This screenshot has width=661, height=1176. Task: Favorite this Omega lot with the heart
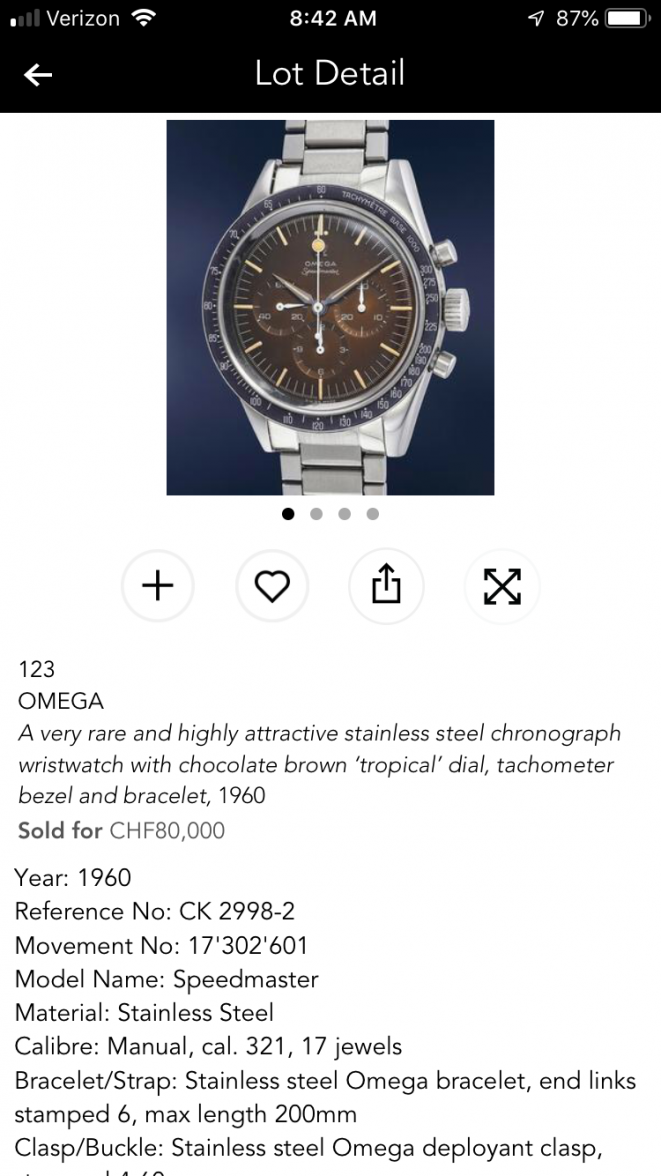(273, 587)
